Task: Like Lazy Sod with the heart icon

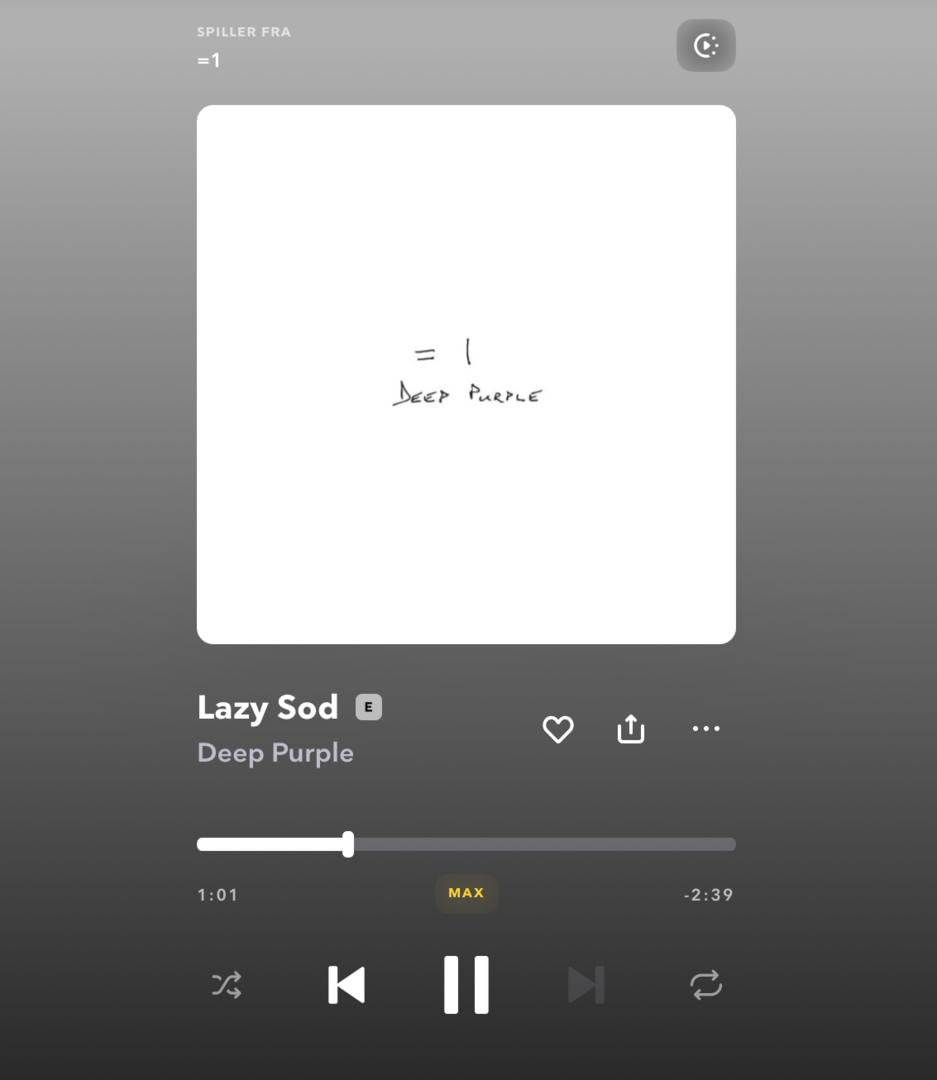Action: [x=558, y=729]
